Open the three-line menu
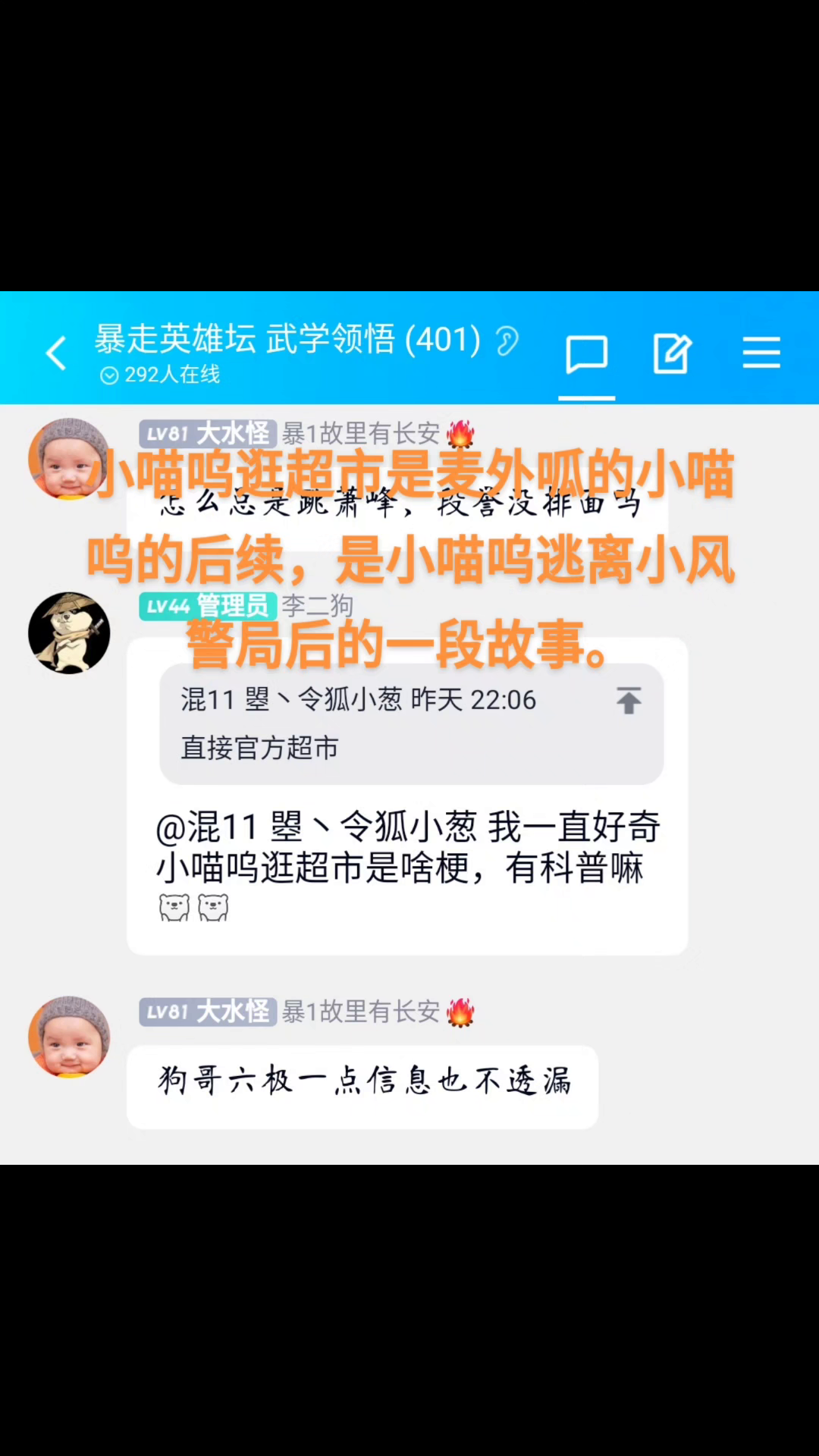 [x=761, y=353]
